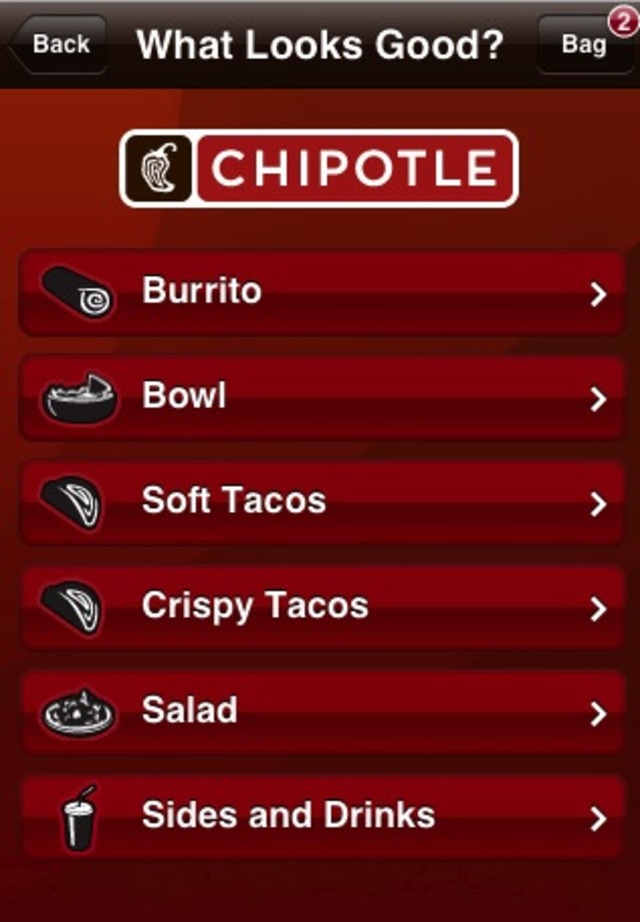Screen dimensions: 640x922
Task: Open the Soft Tacos row
Action: [320, 502]
